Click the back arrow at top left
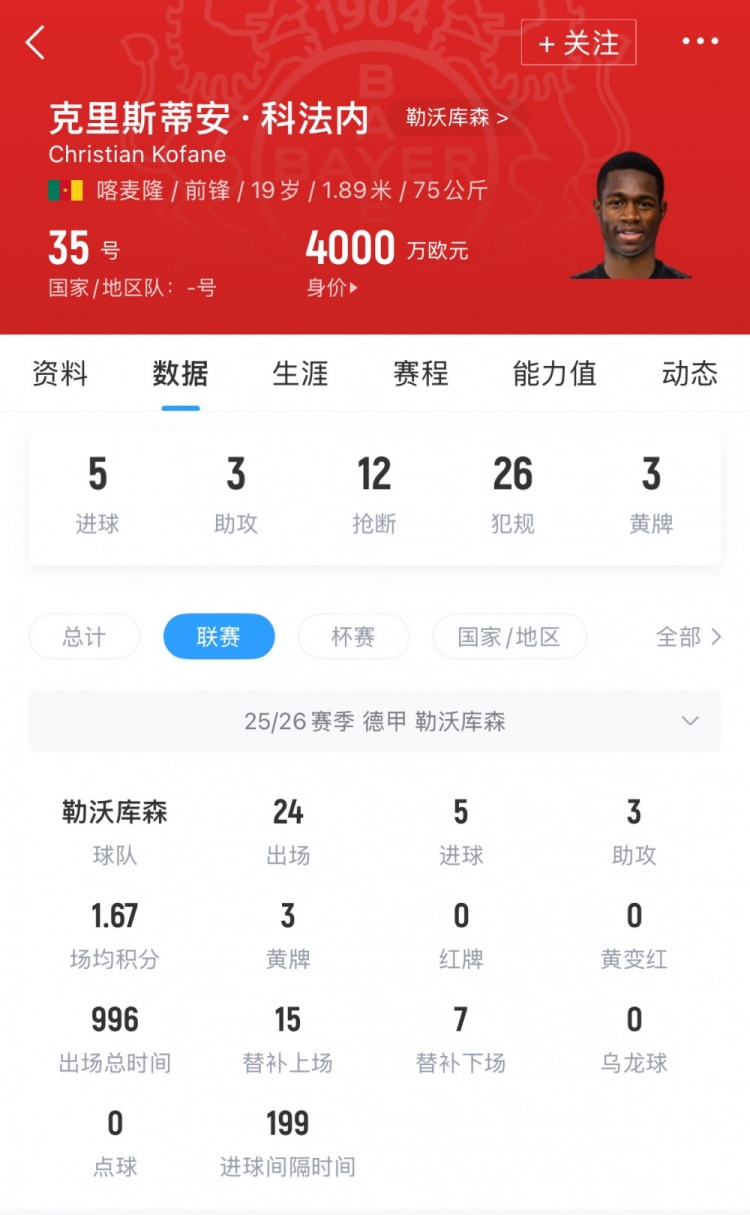Screen dimensions: 750x1215 [34, 43]
